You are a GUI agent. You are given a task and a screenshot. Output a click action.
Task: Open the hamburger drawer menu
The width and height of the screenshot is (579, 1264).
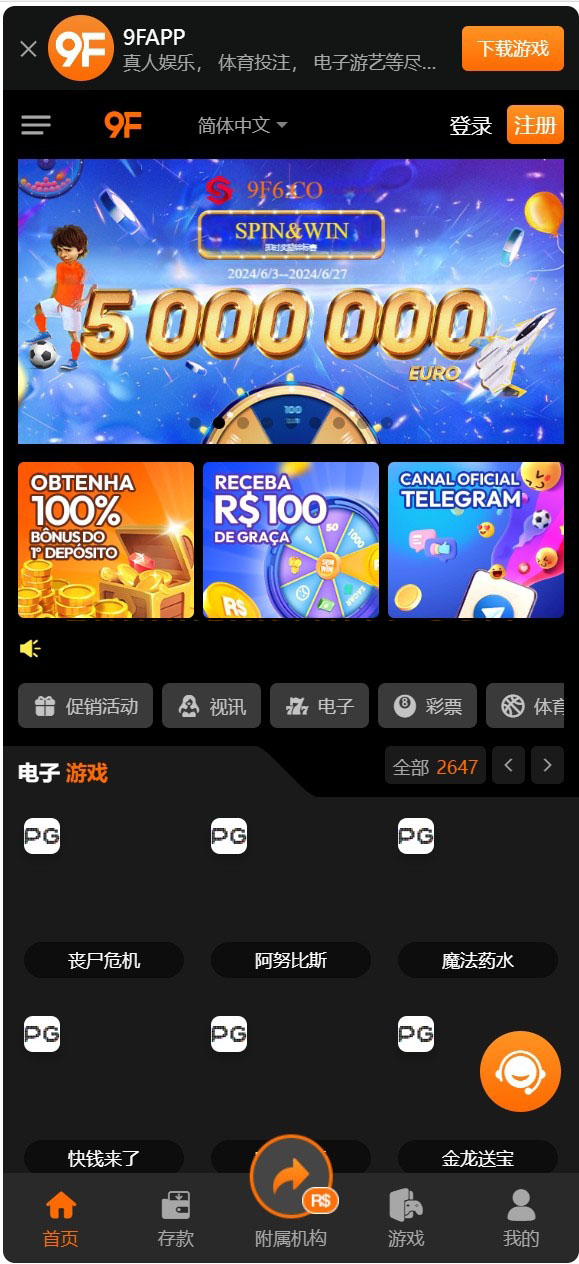click(x=36, y=125)
